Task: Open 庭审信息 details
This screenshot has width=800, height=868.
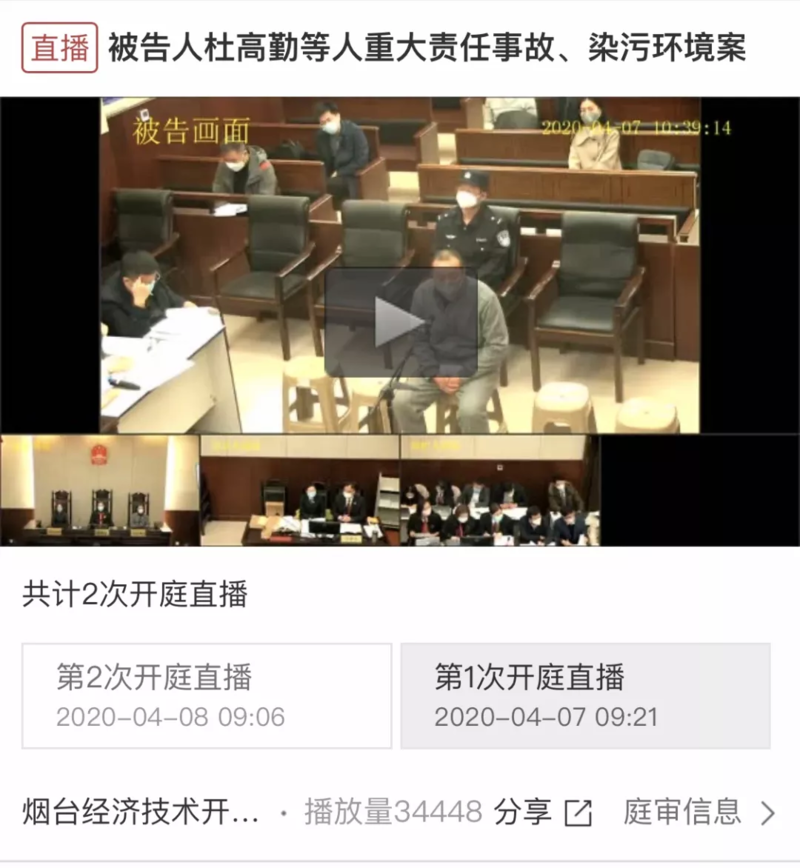Action: click(699, 812)
